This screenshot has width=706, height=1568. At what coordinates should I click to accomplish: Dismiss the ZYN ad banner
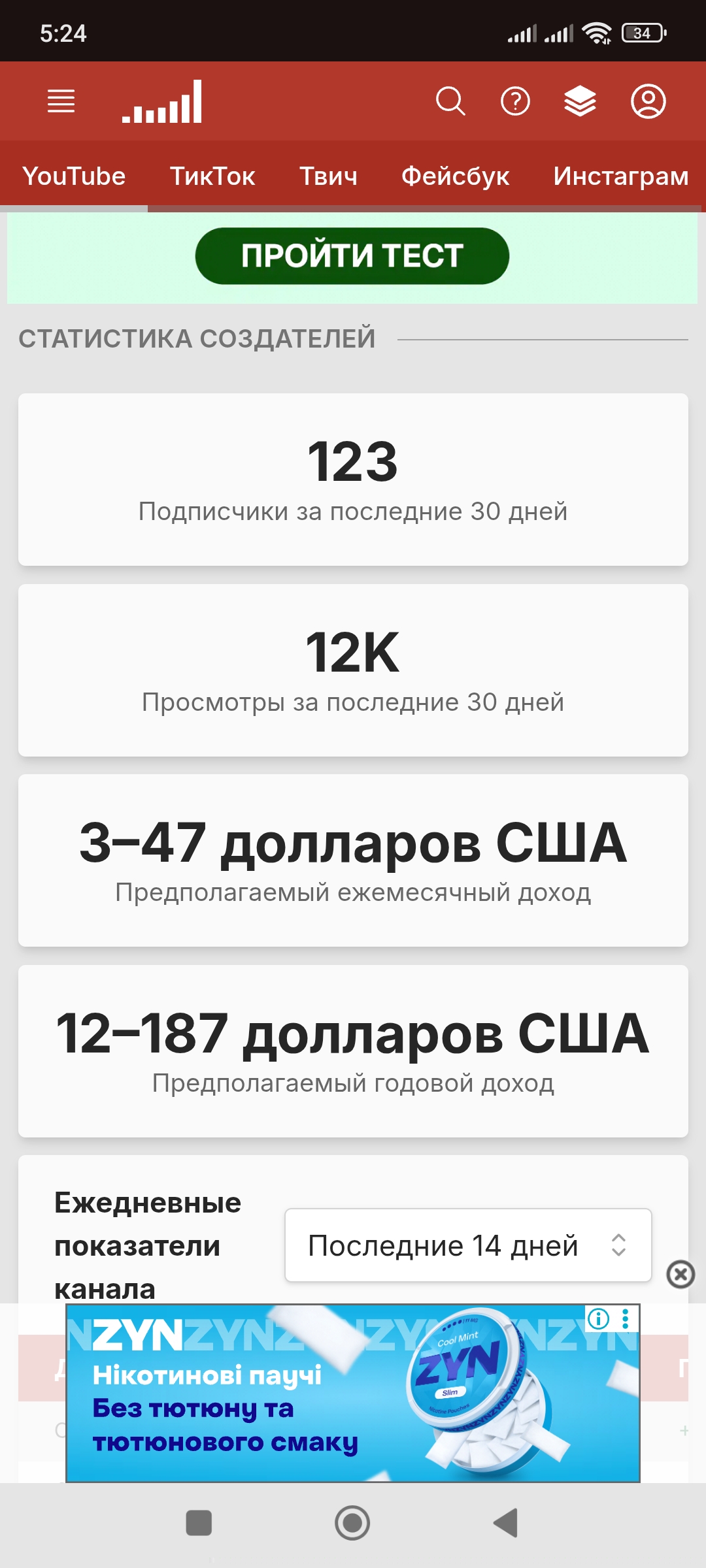click(x=681, y=1274)
